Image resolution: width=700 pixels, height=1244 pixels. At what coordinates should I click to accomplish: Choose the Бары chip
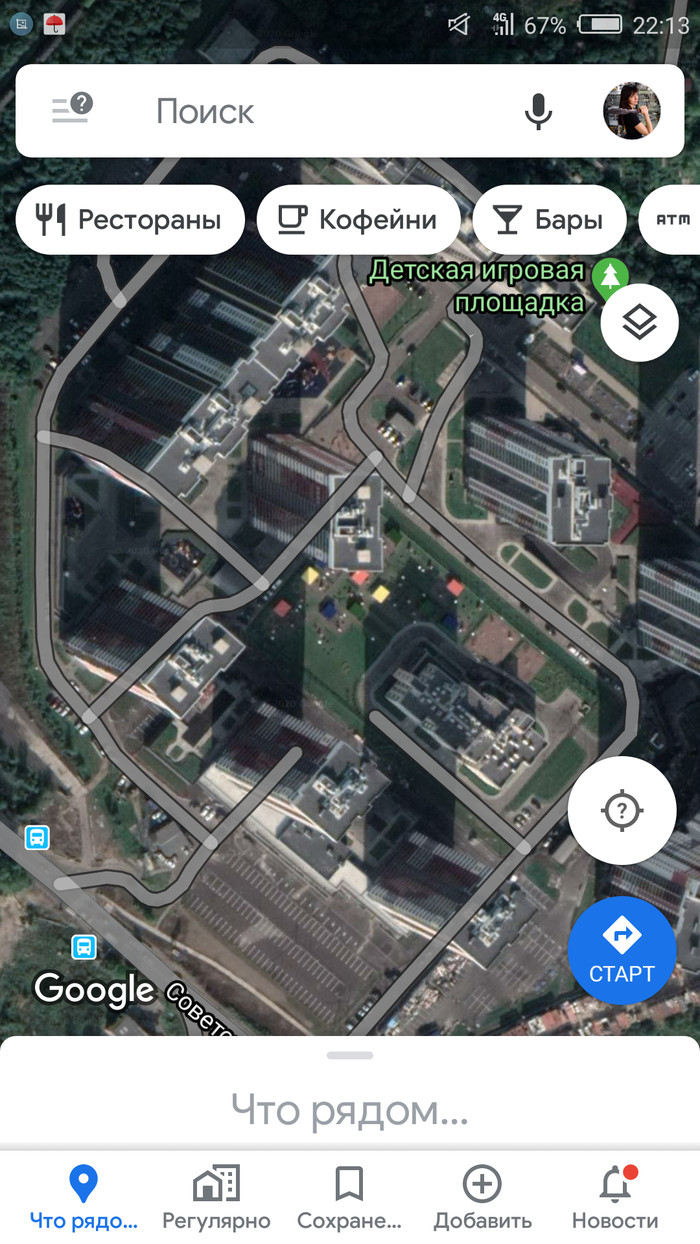point(549,219)
